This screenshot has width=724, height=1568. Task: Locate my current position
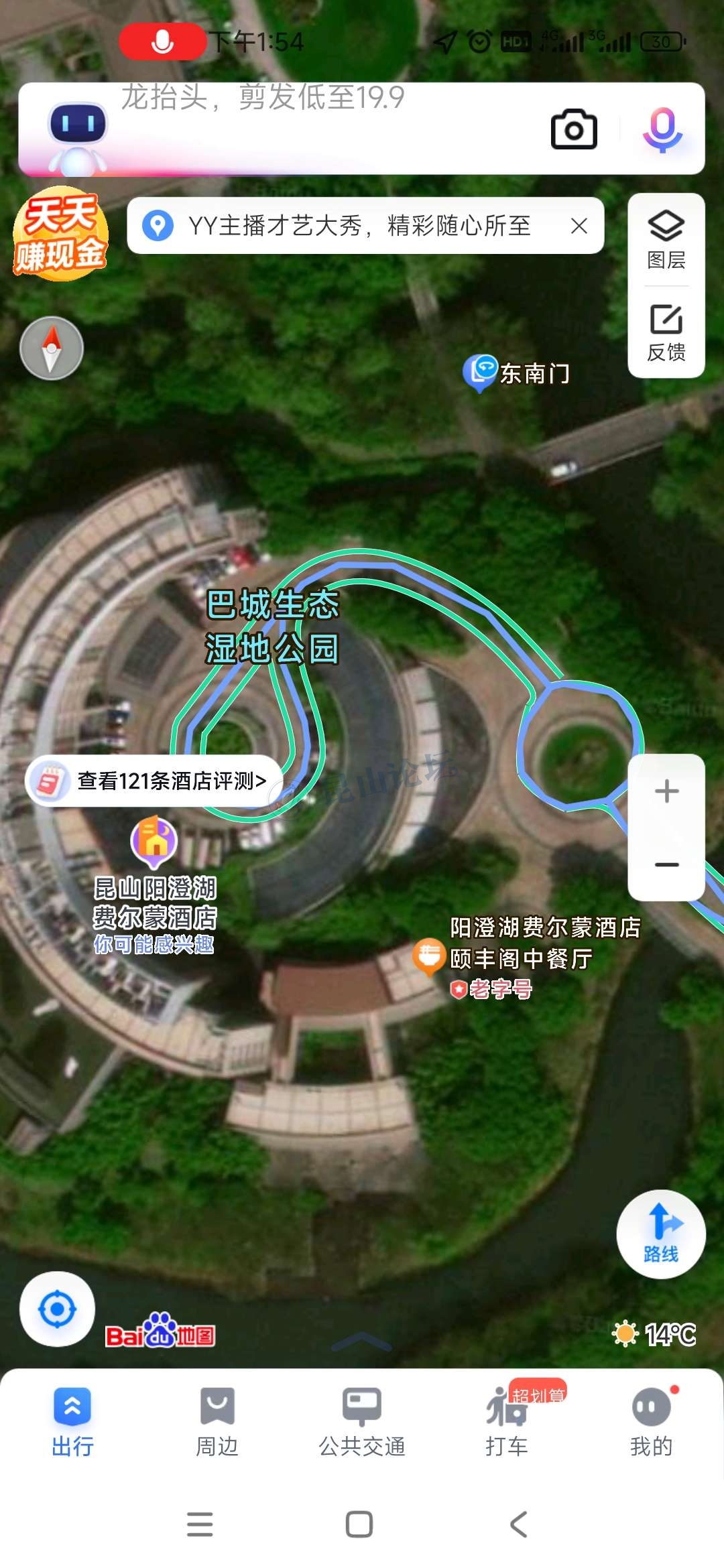57,1309
